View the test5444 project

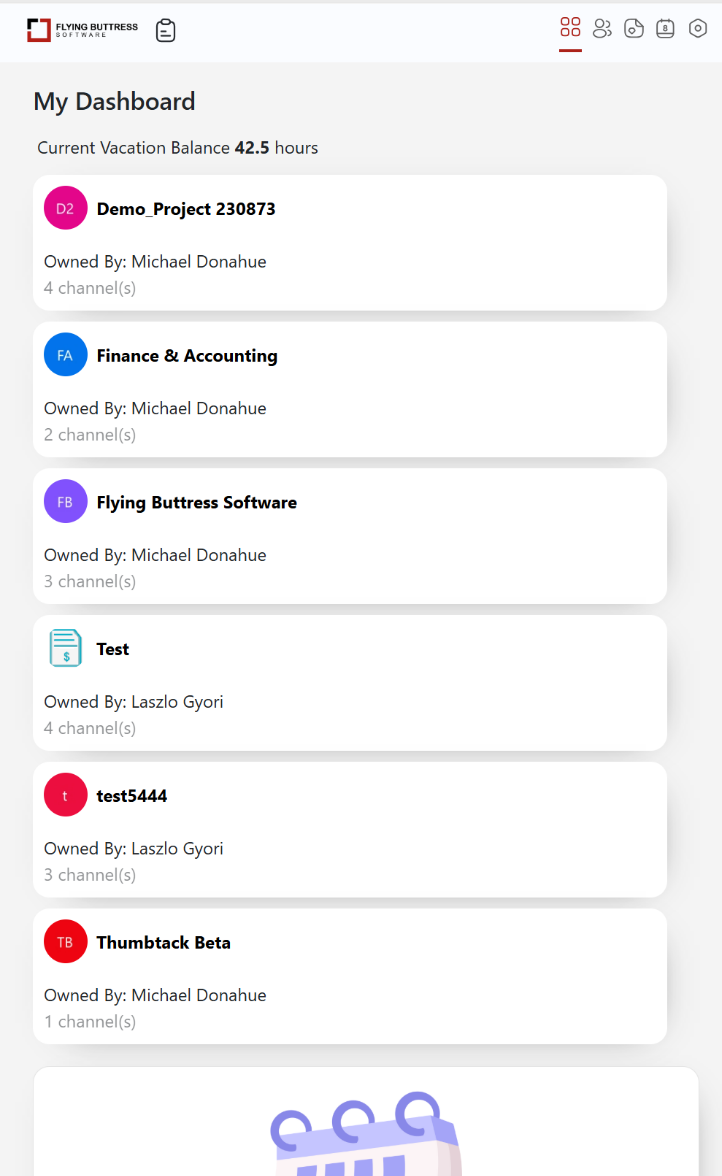(350, 830)
